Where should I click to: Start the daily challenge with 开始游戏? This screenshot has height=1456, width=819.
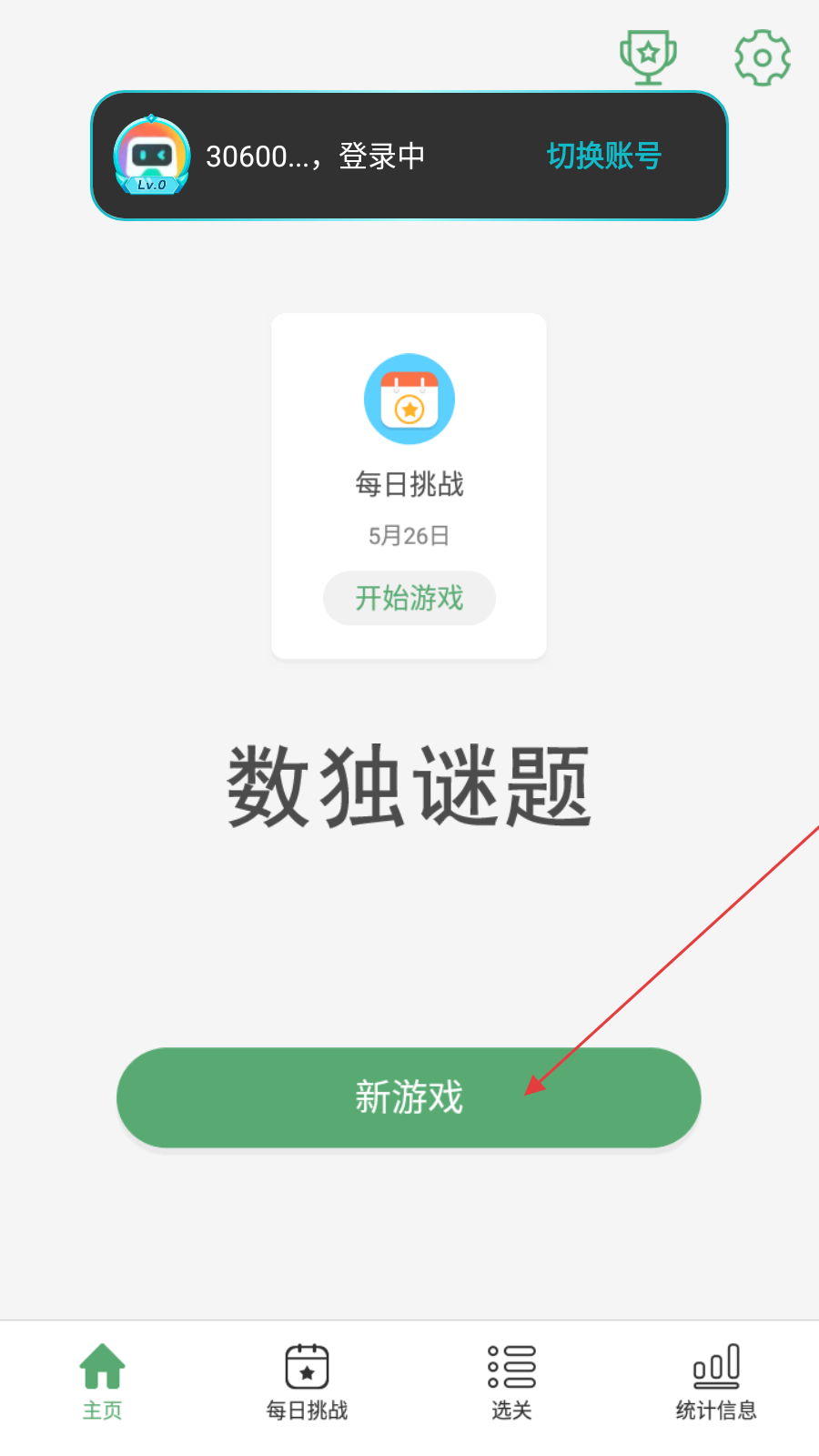(409, 598)
